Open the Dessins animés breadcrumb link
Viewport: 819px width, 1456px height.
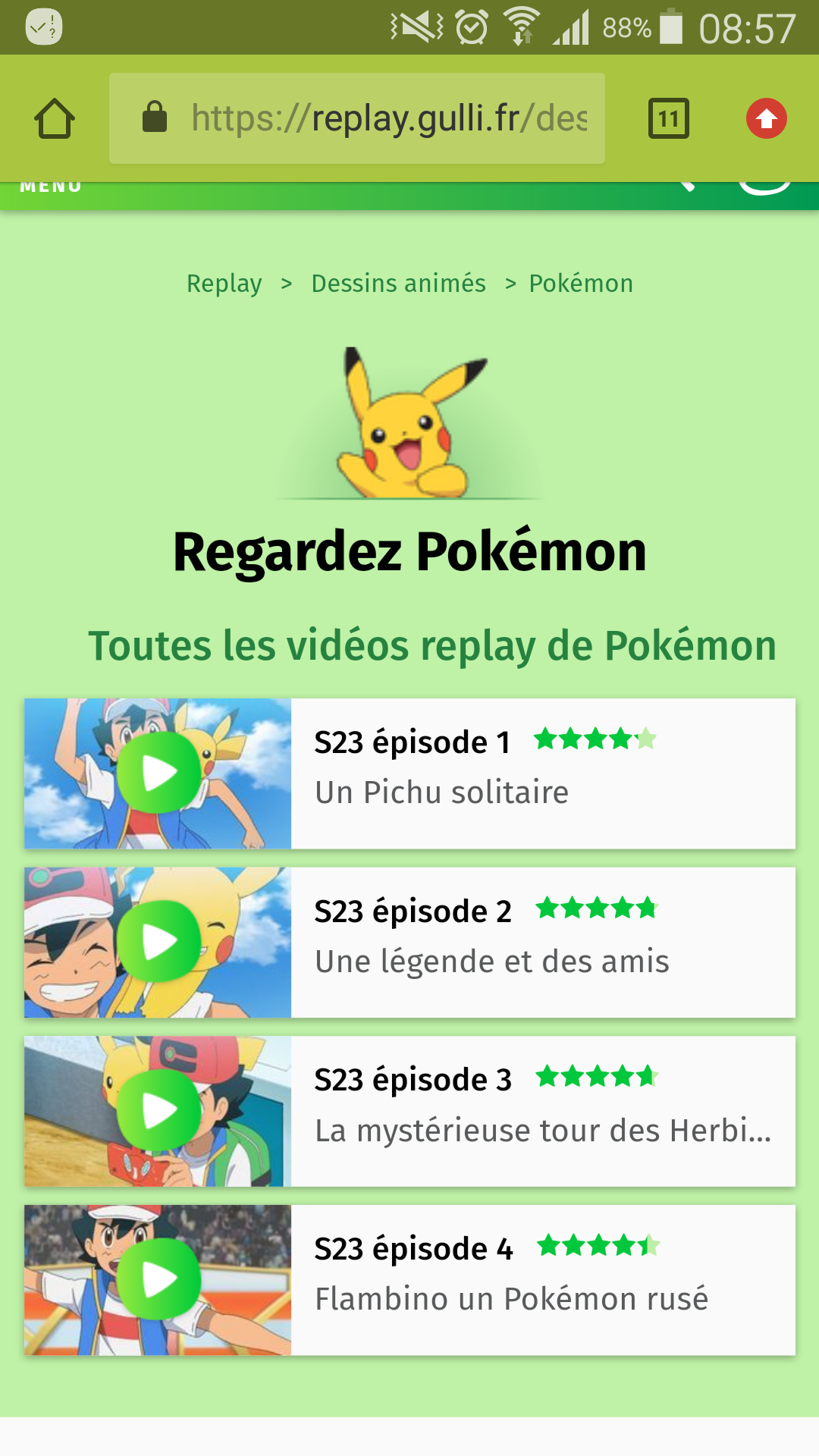[x=397, y=283]
